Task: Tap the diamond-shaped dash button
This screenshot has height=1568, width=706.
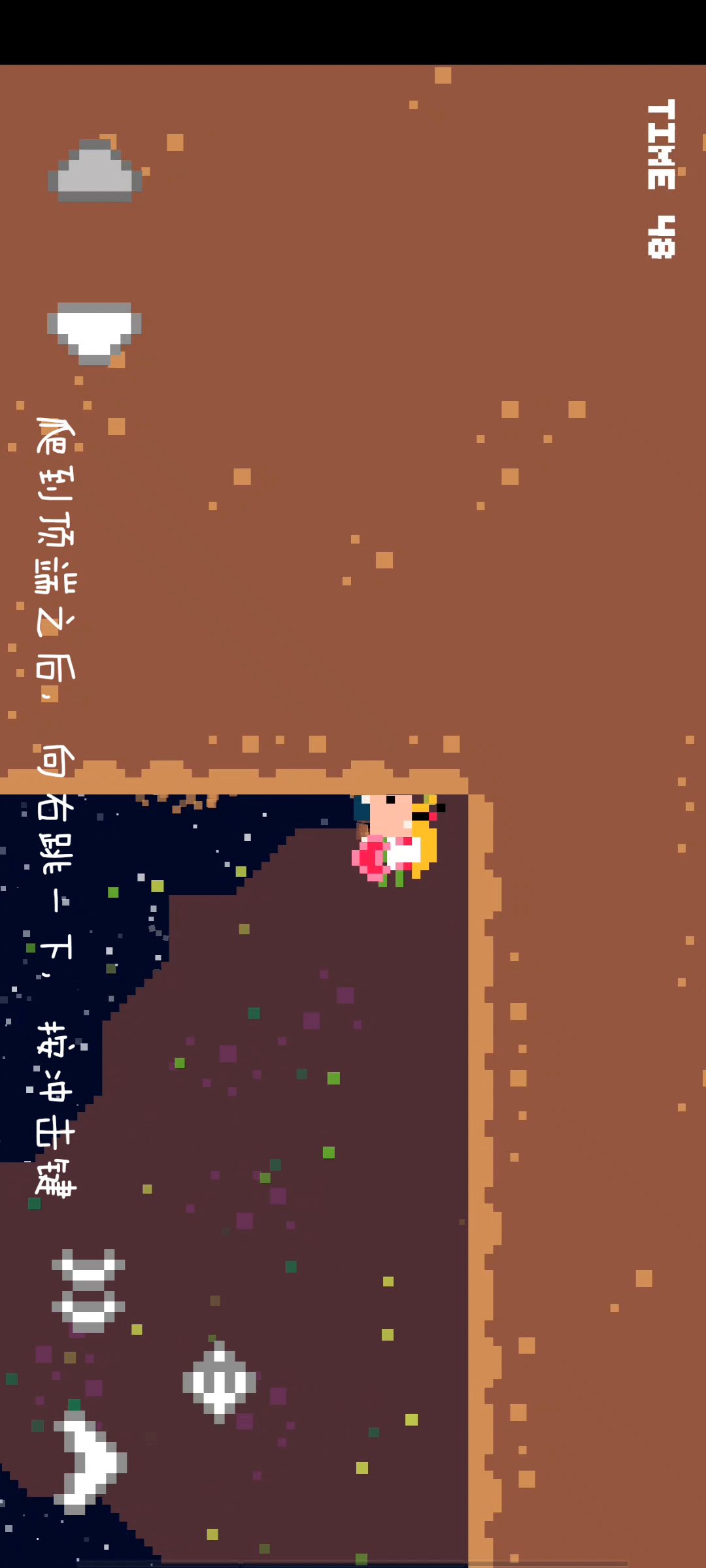Action: click(219, 1382)
